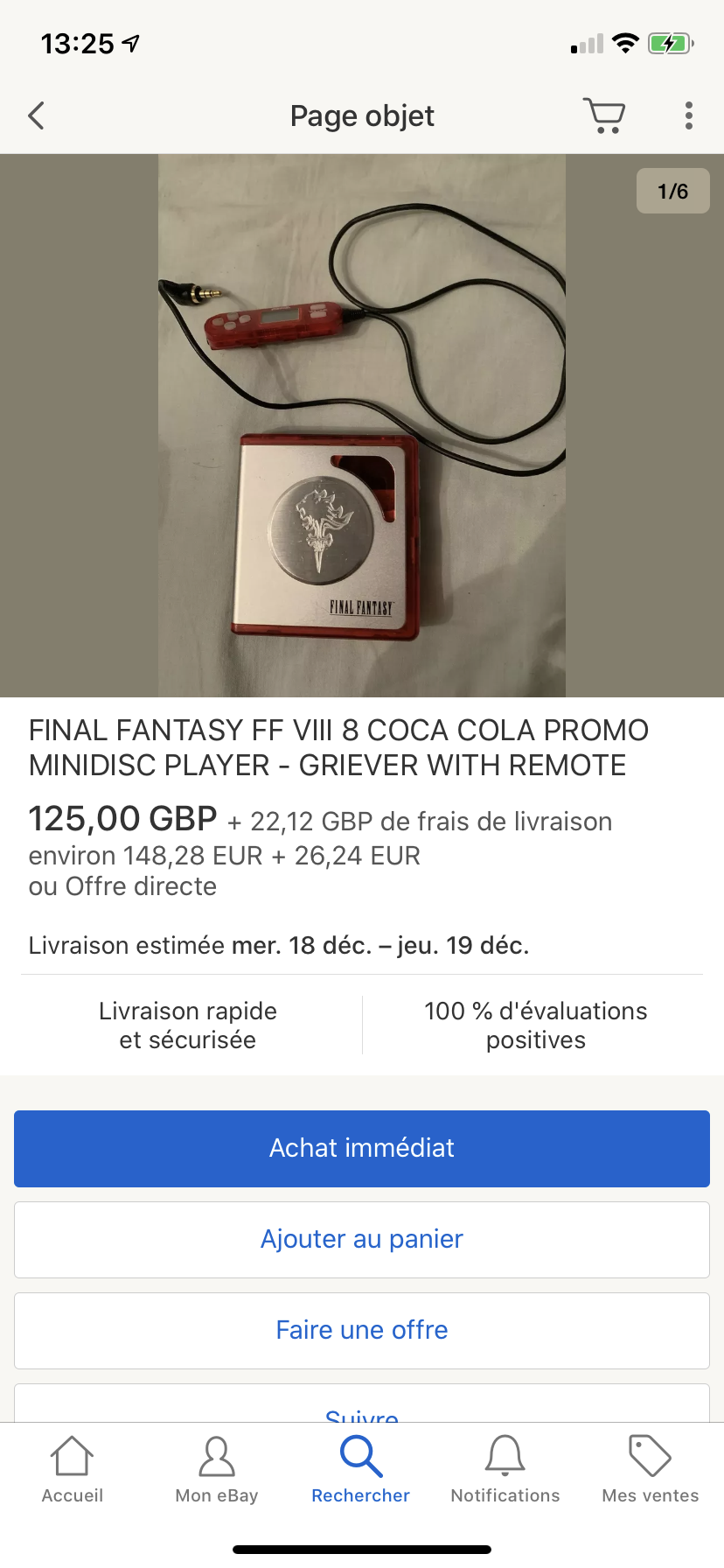Follow the item with Suivre
This screenshot has height=1568, width=724.
click(362, 1403)
